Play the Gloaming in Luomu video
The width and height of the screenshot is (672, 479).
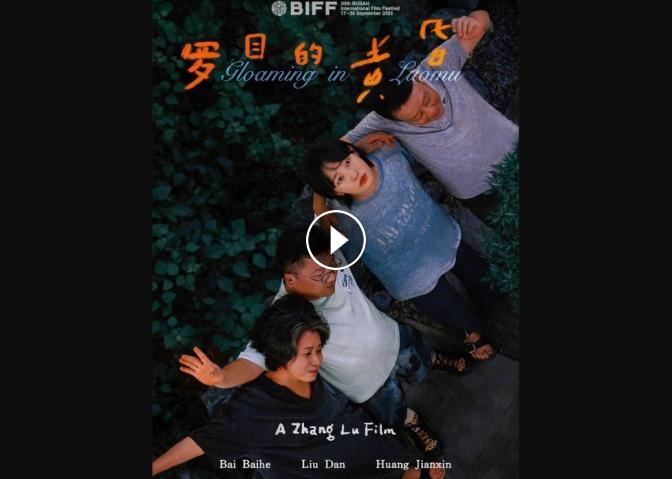(x=336, y=240)
